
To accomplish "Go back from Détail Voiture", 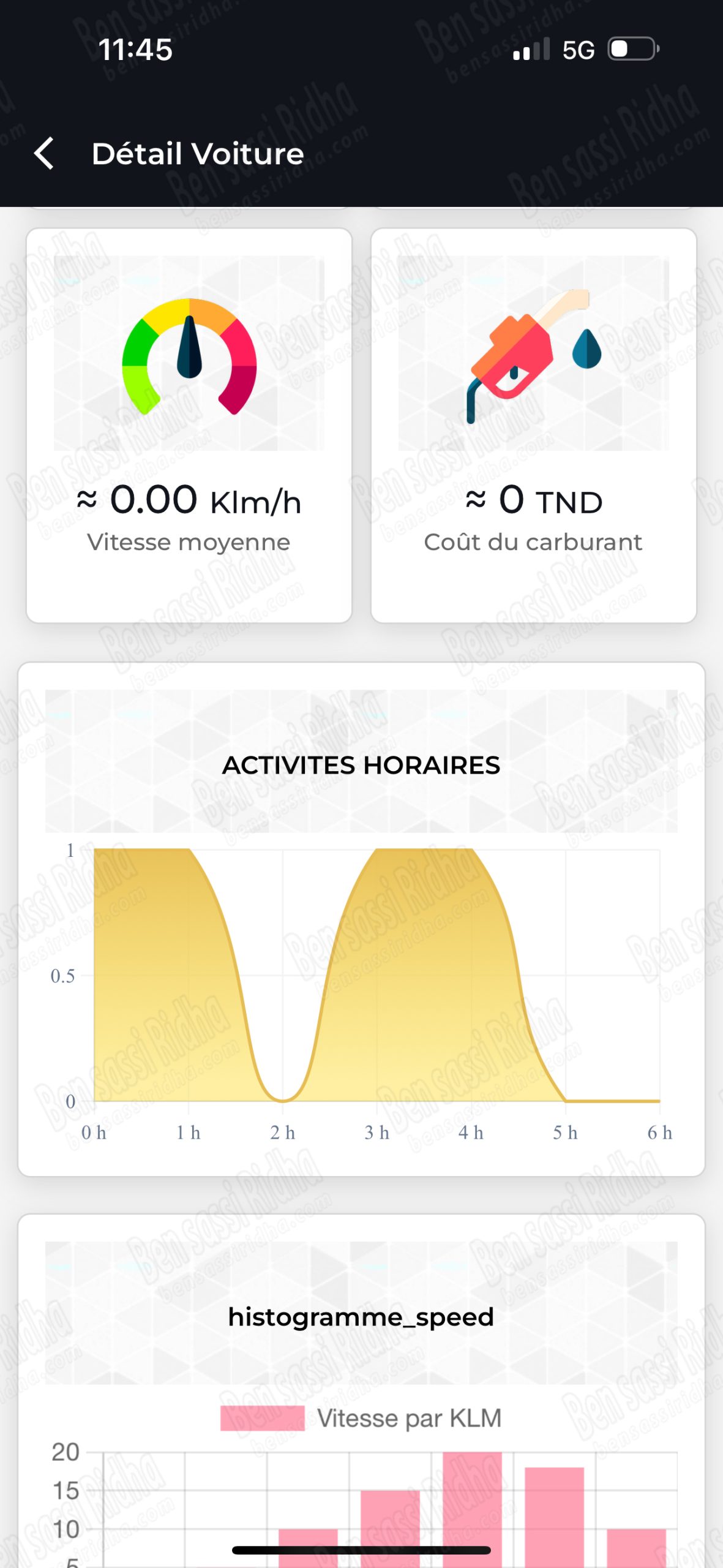I will click(44, 153).
